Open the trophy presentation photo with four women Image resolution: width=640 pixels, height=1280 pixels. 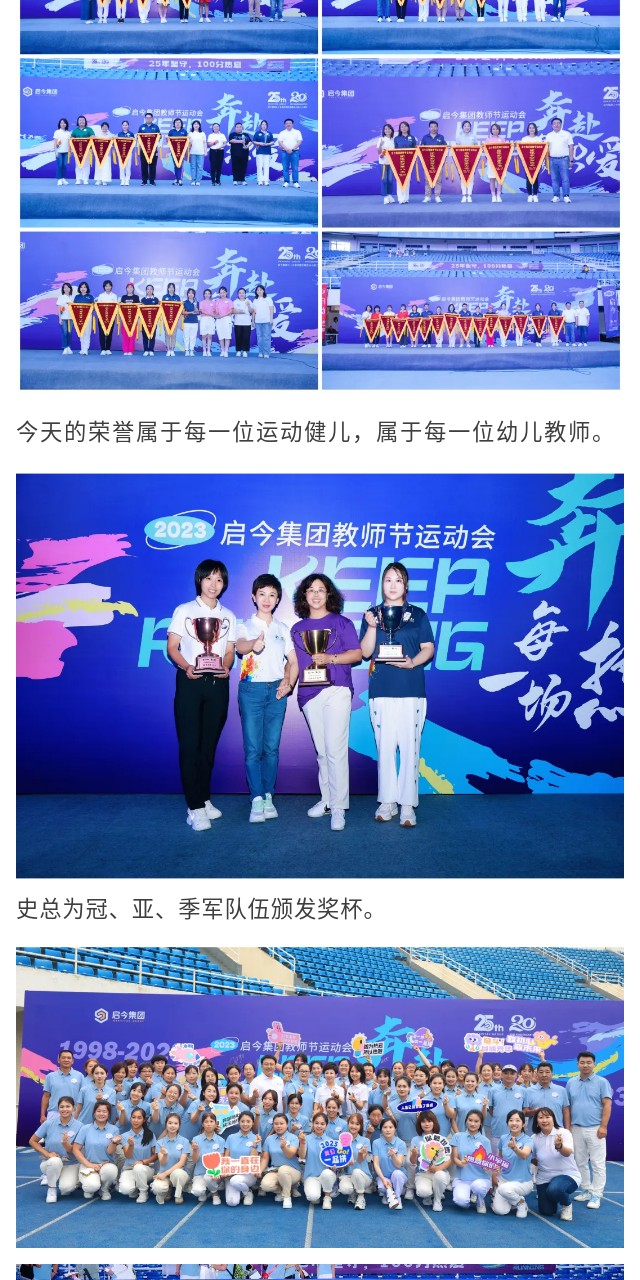[x=319, y=676]
